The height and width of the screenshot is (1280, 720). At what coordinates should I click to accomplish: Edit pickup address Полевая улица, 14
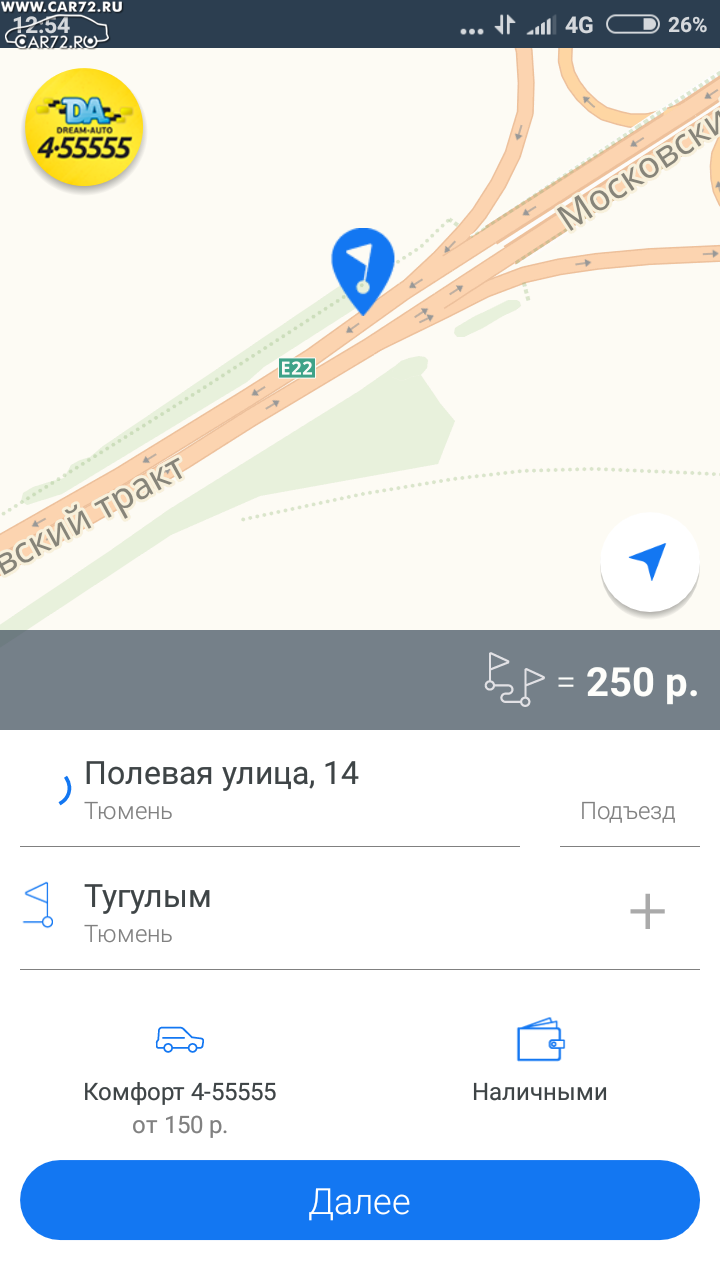pos(270,790)
